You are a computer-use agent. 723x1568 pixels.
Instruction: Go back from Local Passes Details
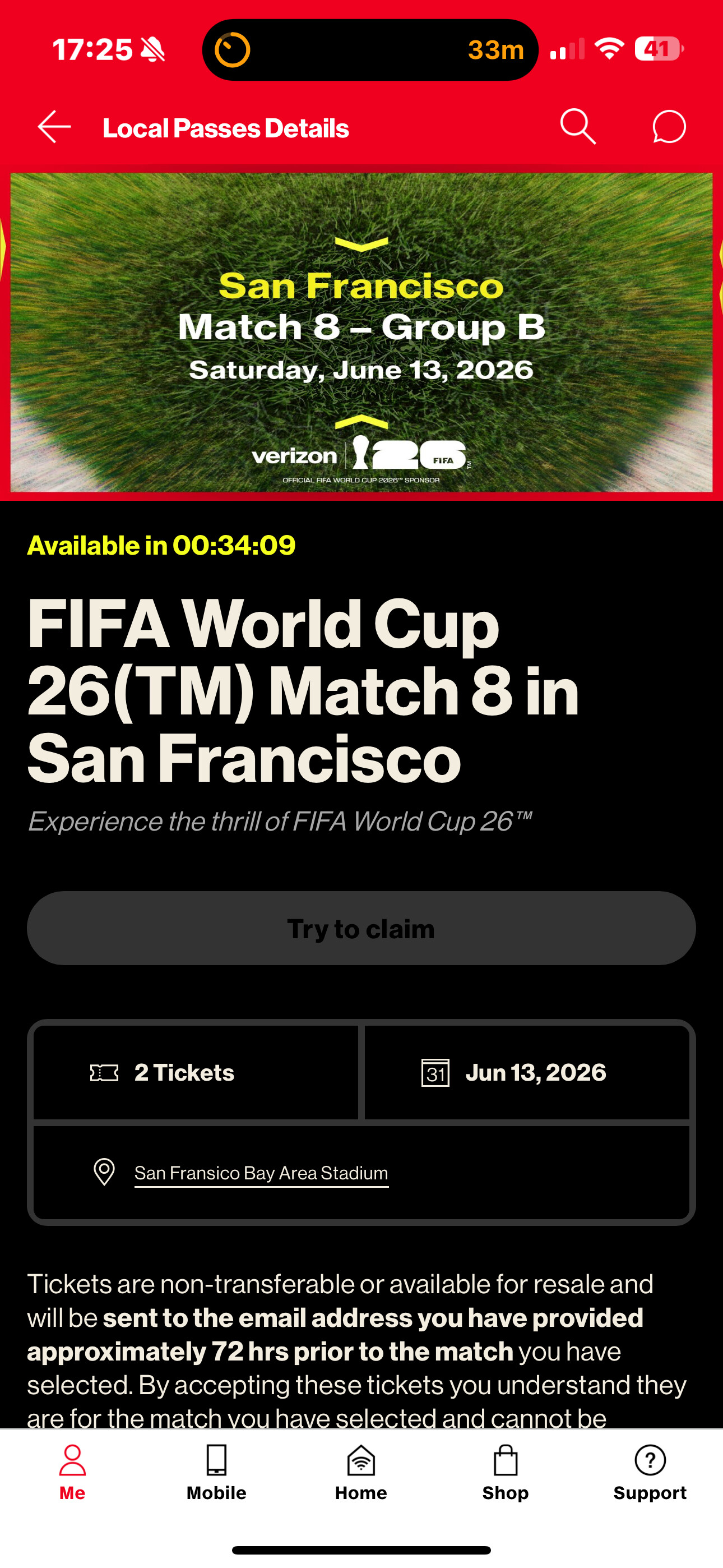55,127
